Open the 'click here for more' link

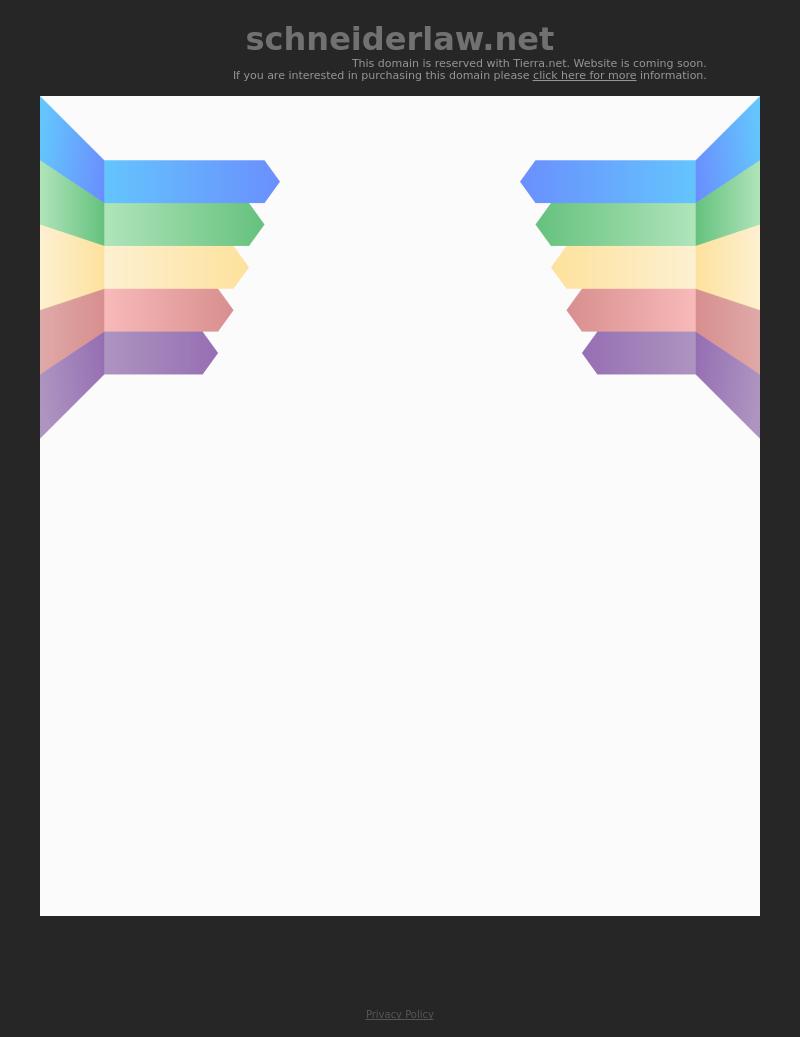pyautogui.click(x=584, y=76)
